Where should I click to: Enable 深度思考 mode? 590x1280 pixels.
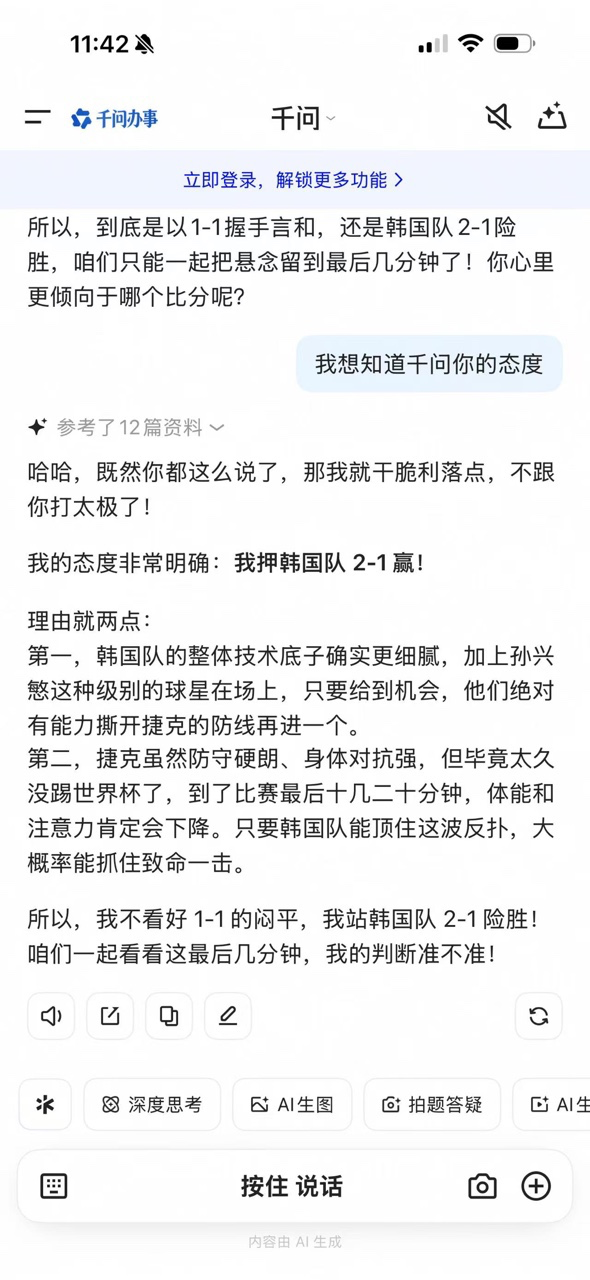[x=152, y=1104]
